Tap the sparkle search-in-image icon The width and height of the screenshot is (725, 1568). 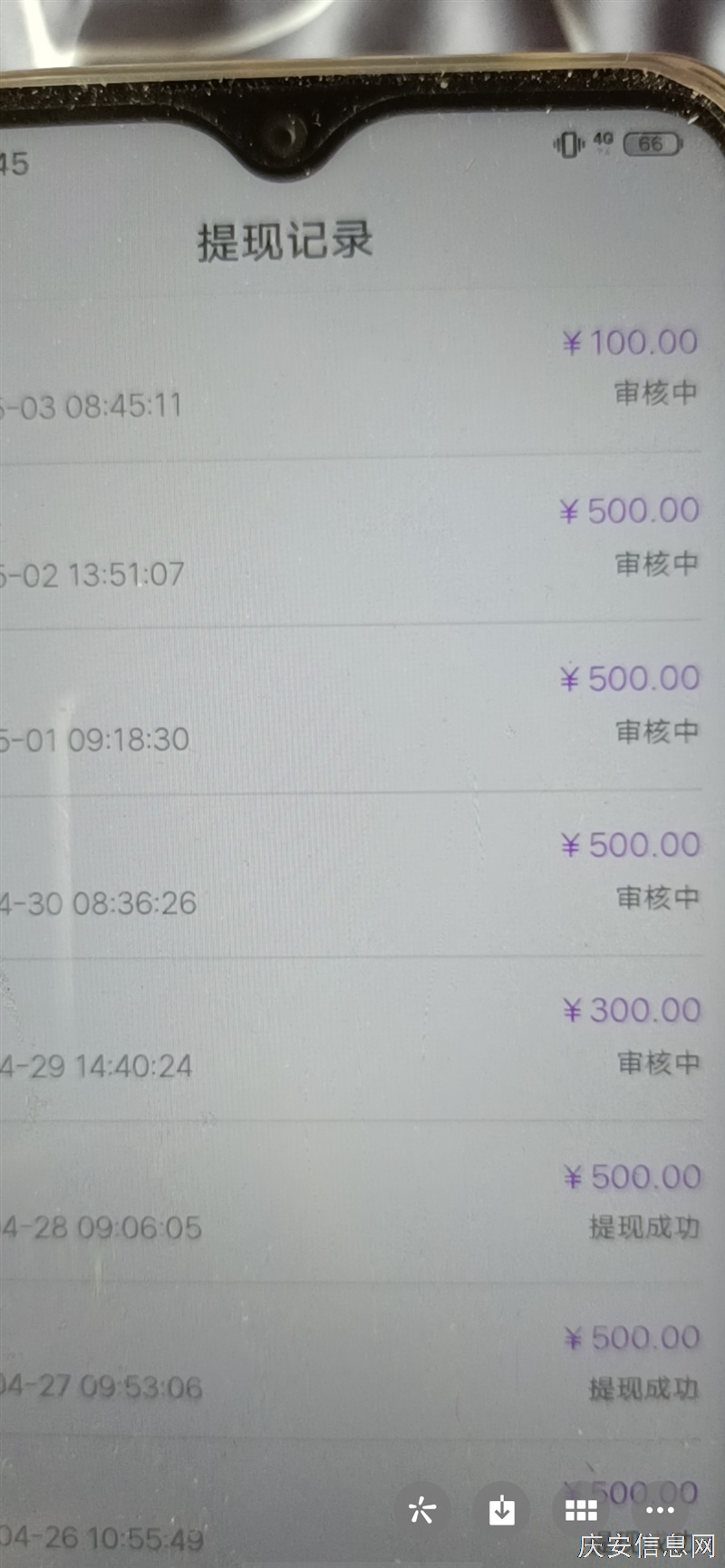(x=422, y=1509)
